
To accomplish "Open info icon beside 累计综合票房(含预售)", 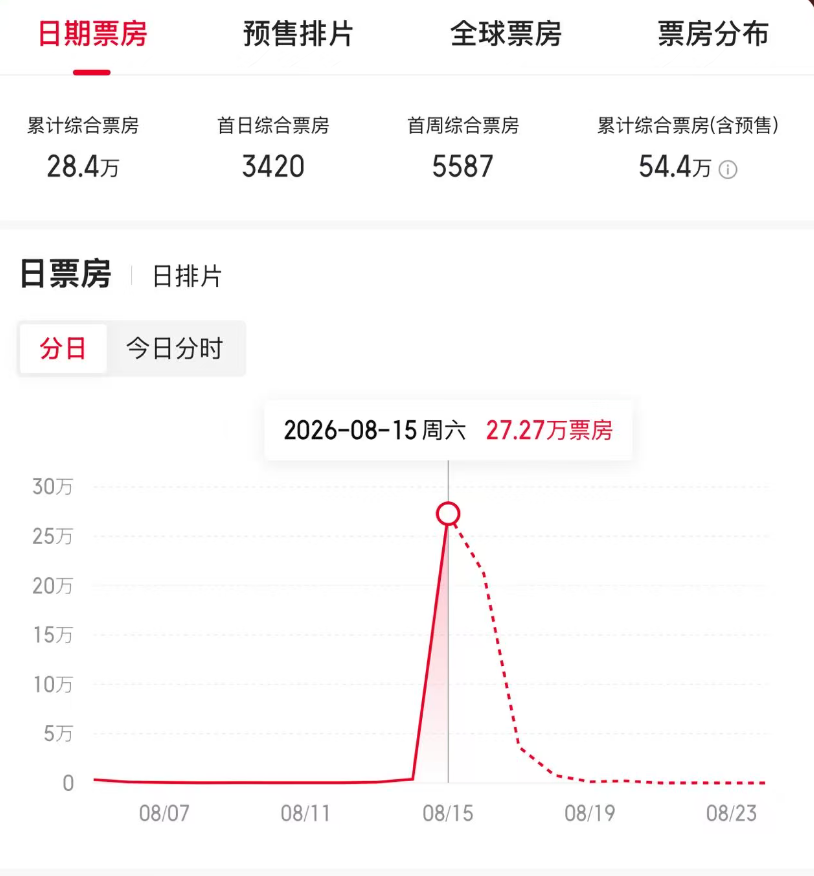I will 727,169.
